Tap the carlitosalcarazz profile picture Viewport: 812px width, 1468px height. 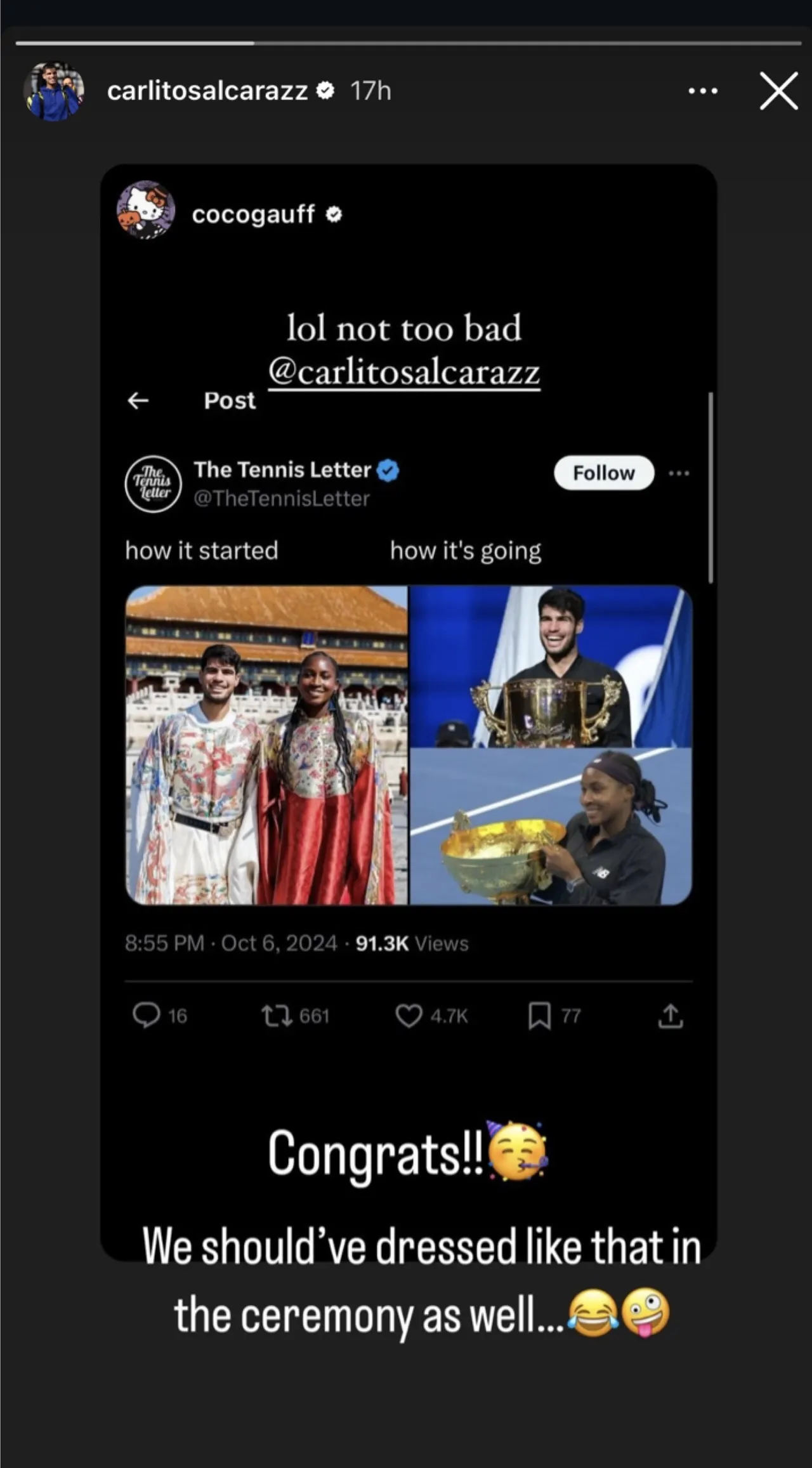point(54,91)
